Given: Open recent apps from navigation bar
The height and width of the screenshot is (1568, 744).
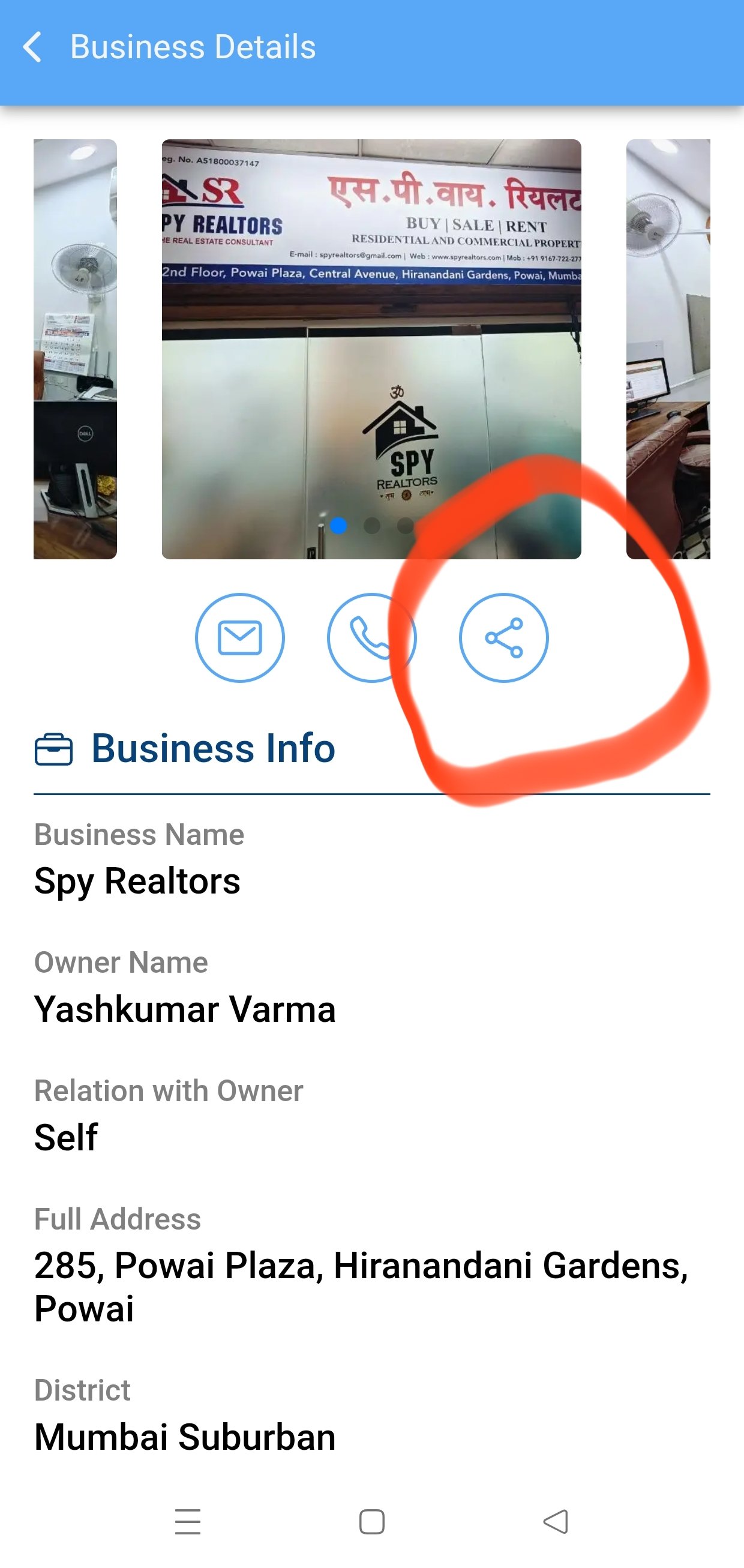Looking at the screenshot, I should pyautogui.click(x=188, y=1522).
